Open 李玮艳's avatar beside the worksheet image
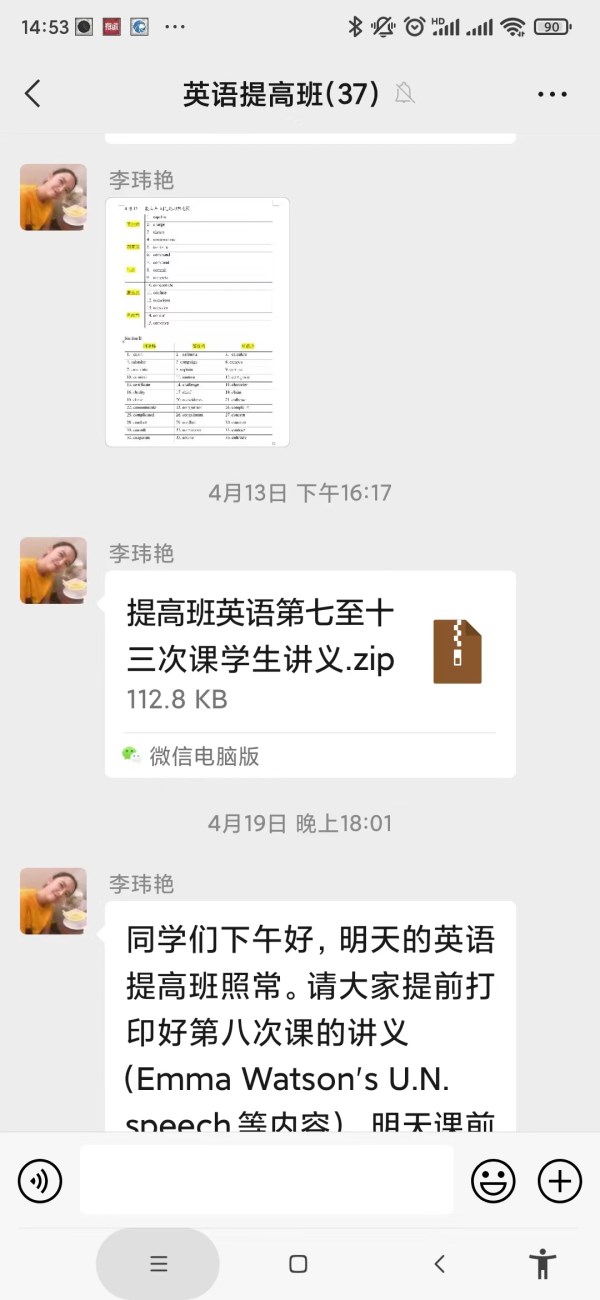Image resolution: width=600 pixels, height=1300 pixels. coord(53,198)
